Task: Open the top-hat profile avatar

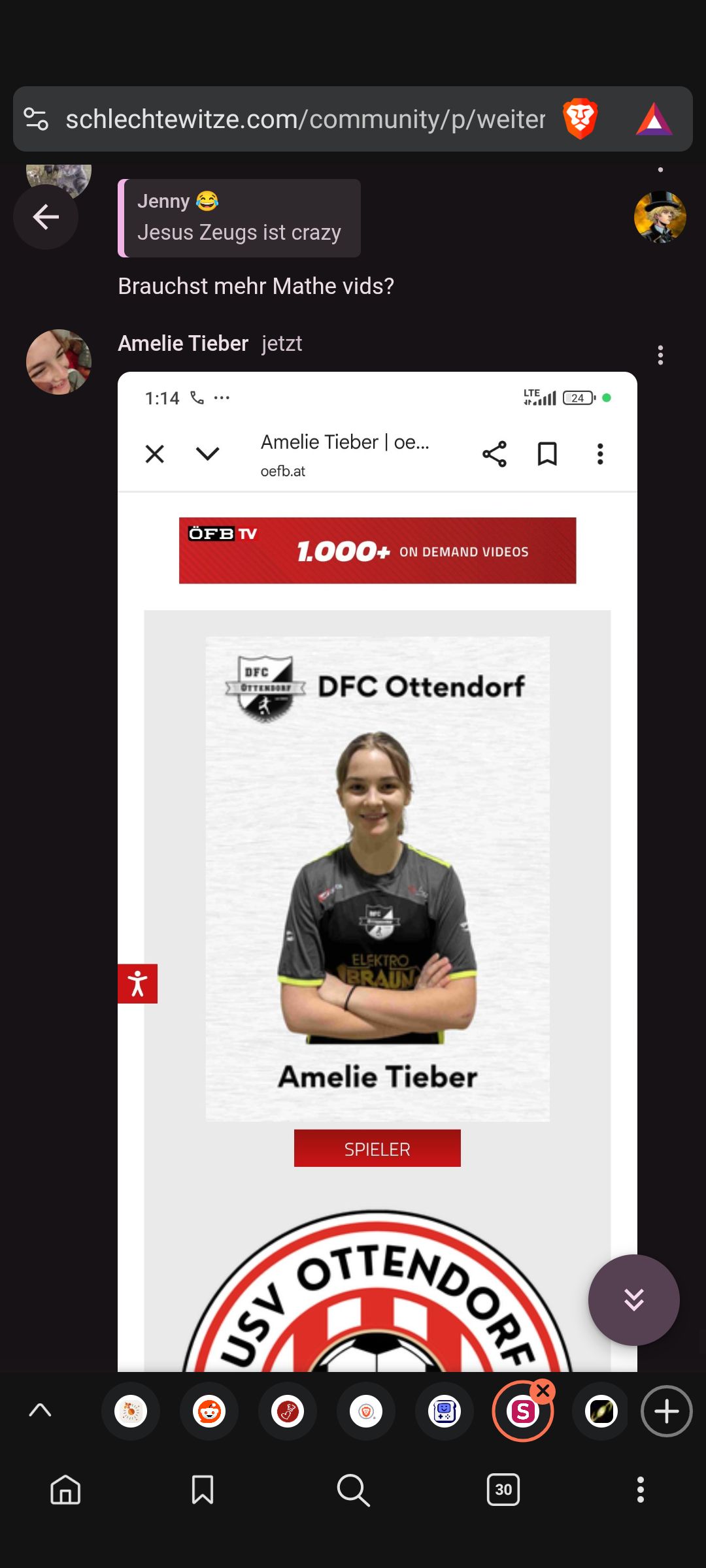Action: click(660, 217)
